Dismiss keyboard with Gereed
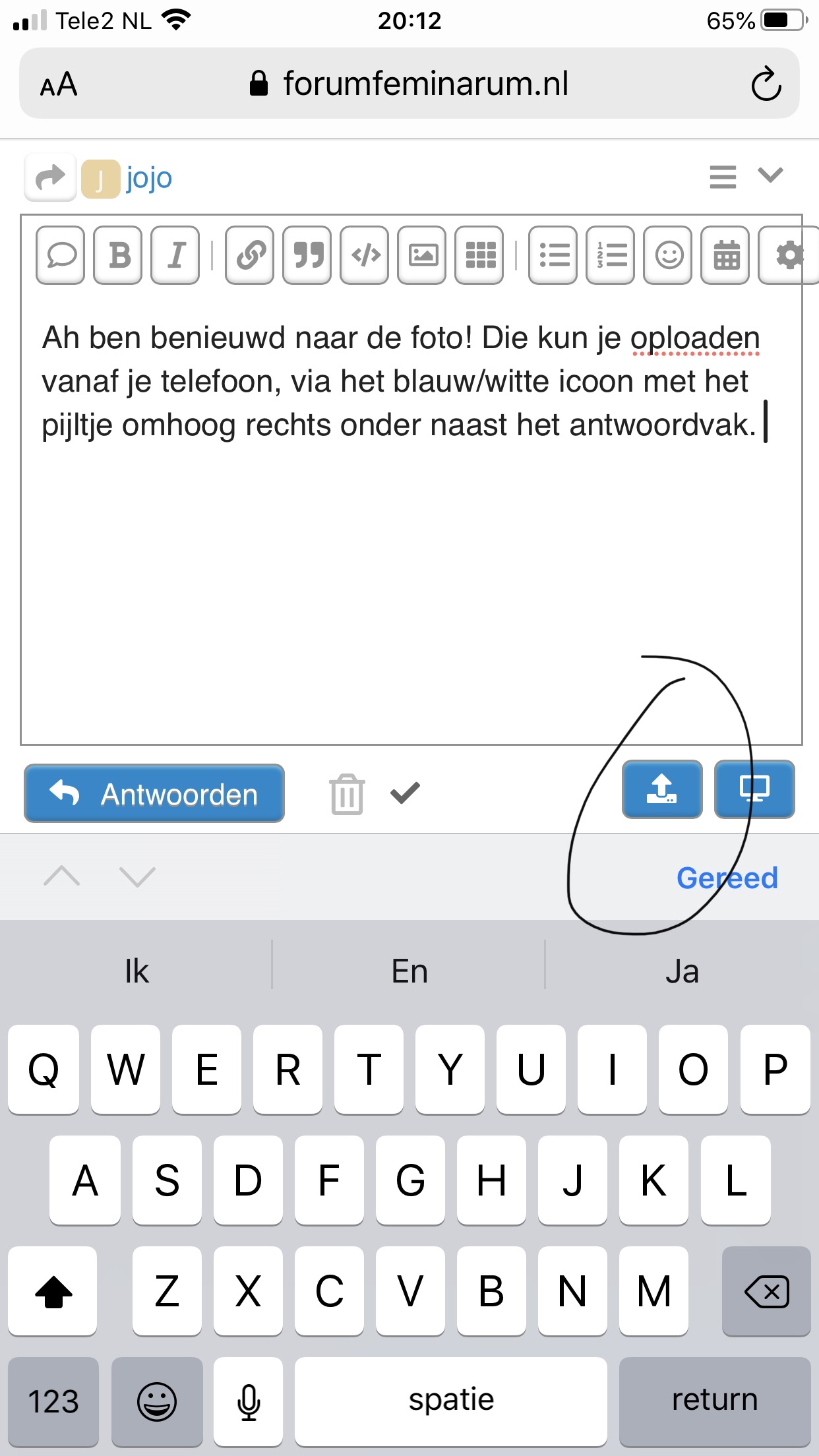The height and width of the screenshot is (1456, 819). pos(727,878)
